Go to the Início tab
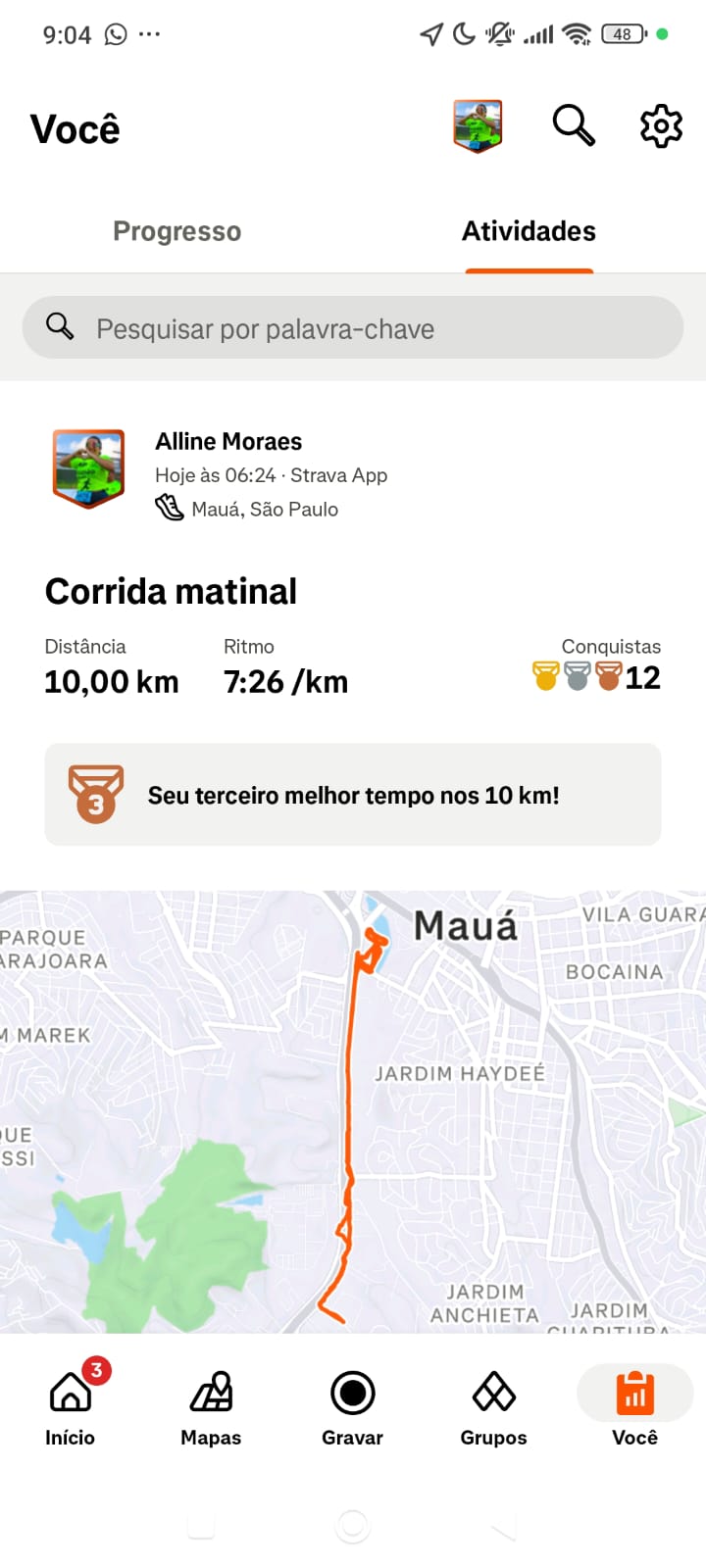The image size is (706, 1568). (x=71, y=1407)
